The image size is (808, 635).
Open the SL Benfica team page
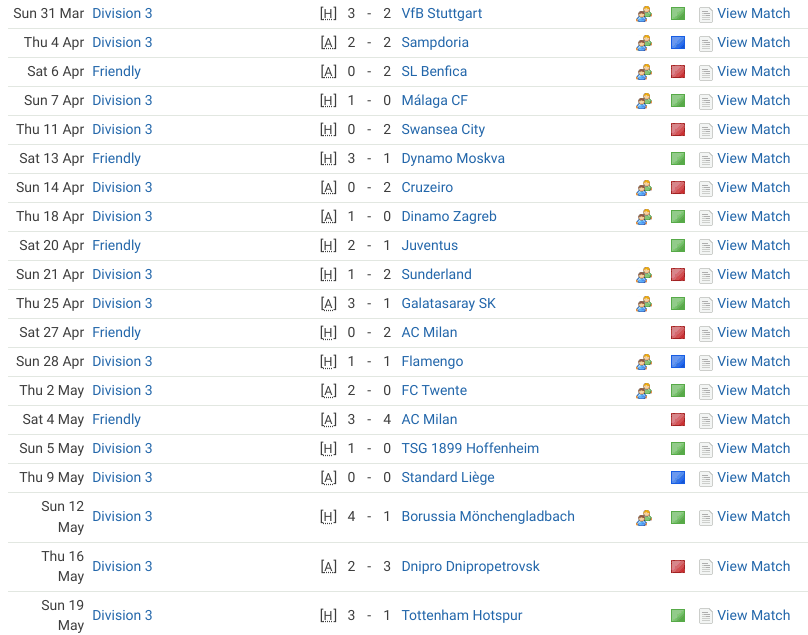434,71
